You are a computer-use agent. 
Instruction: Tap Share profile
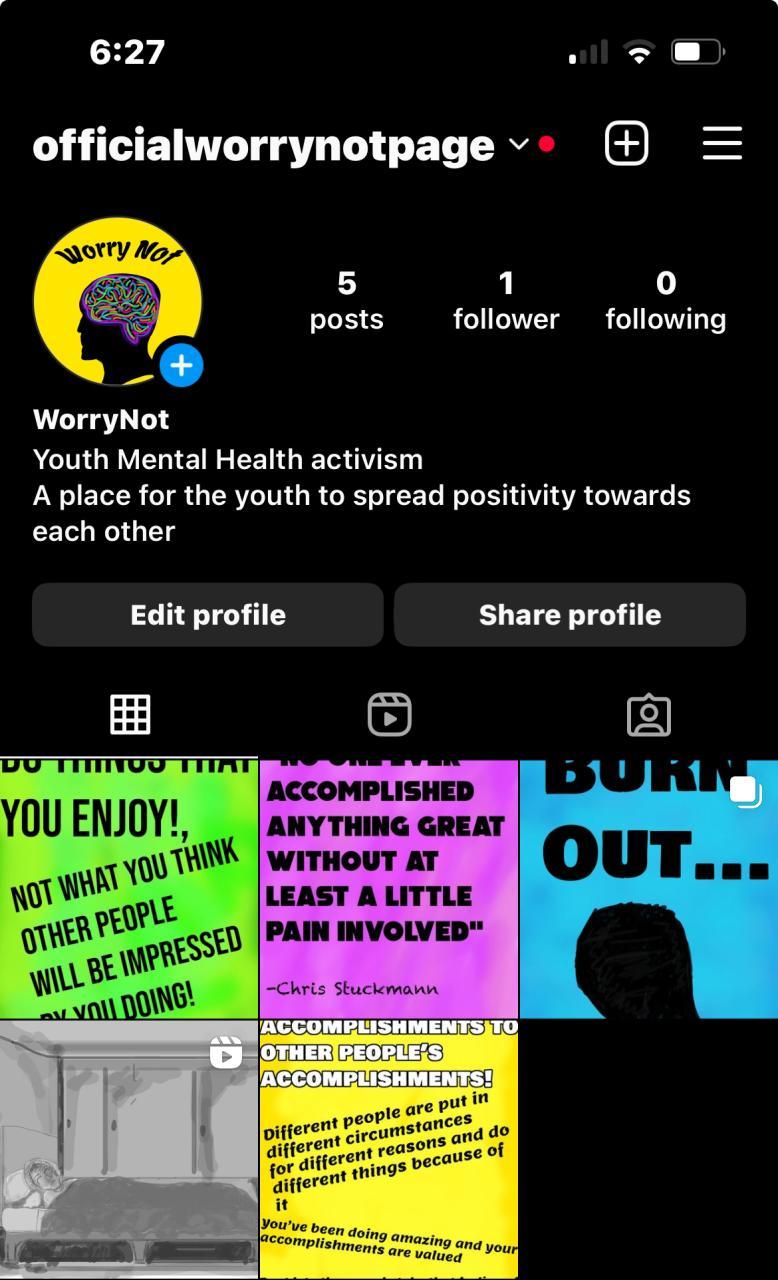pyautogui.click(x=570, y=615)
